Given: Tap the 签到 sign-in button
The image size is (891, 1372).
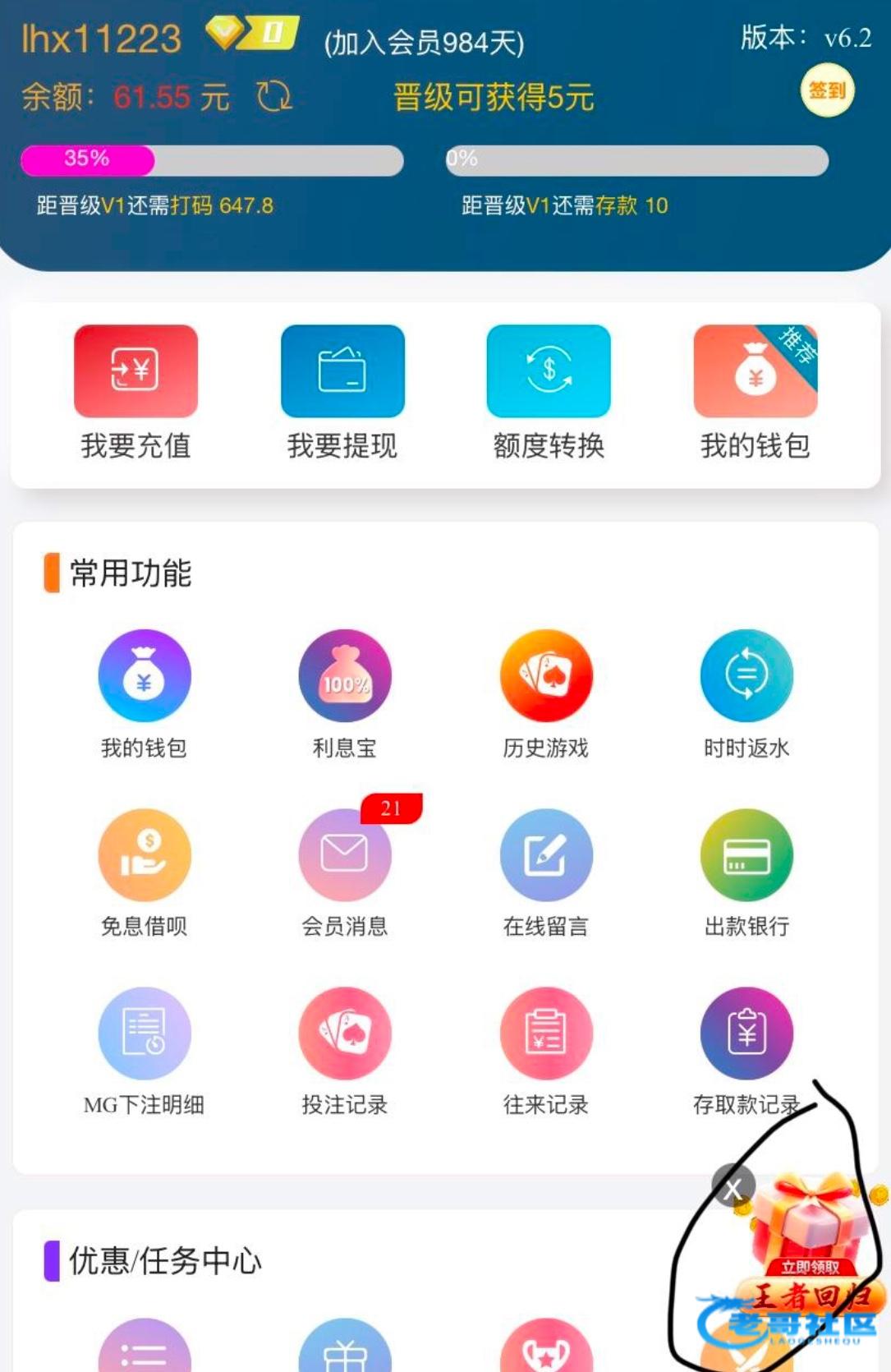Looking at the screenshot, I should [x=826, y=90].
